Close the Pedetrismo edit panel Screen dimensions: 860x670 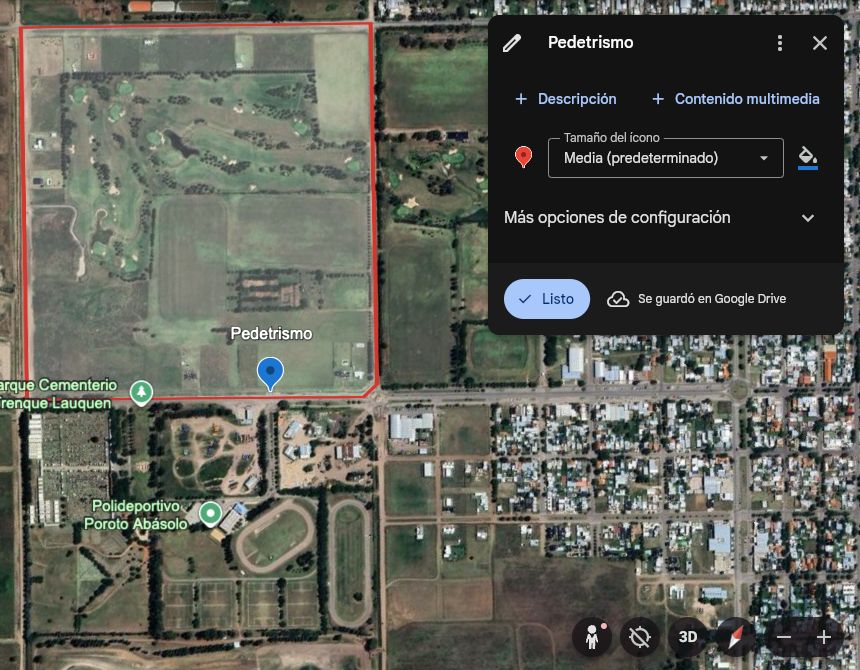pos(820,43)
